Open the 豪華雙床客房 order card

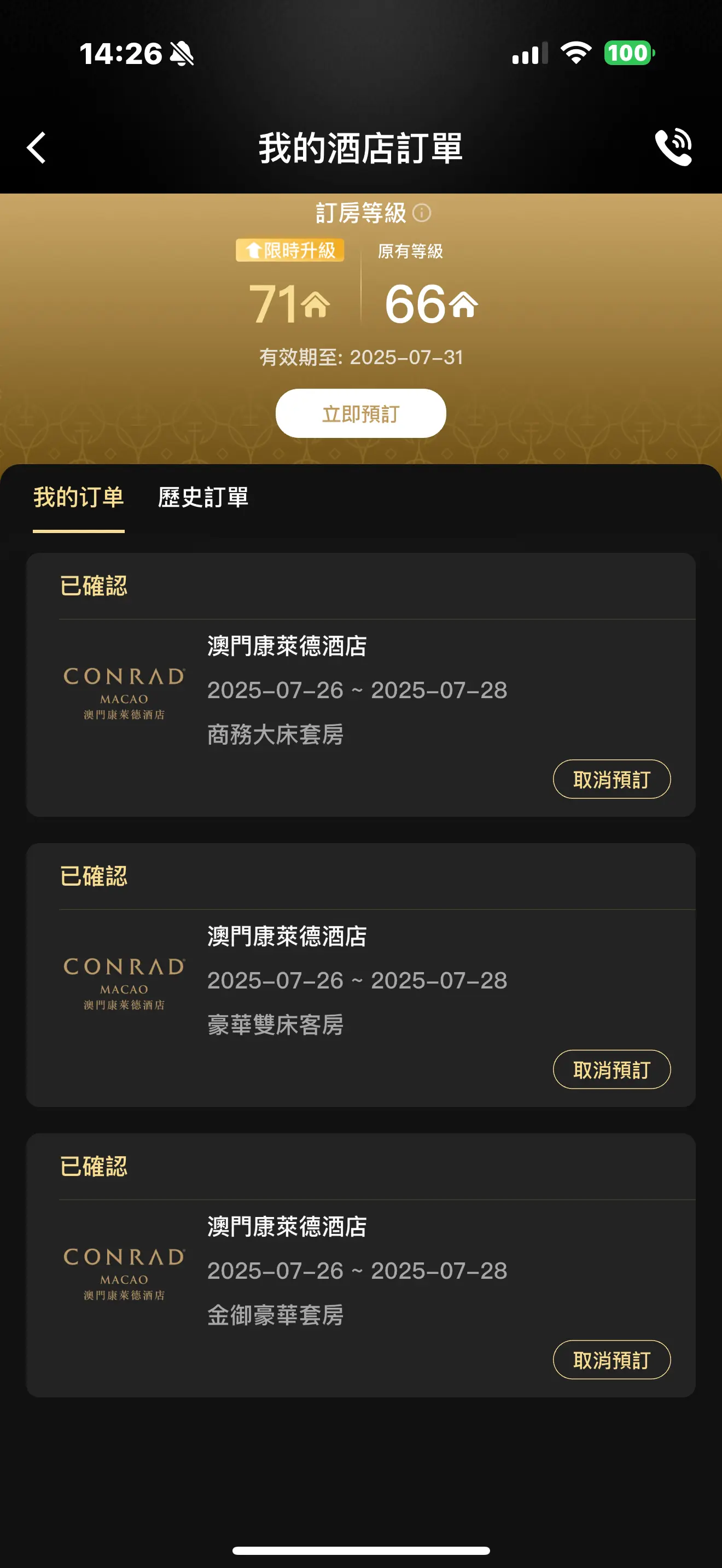tap(361, 975)
